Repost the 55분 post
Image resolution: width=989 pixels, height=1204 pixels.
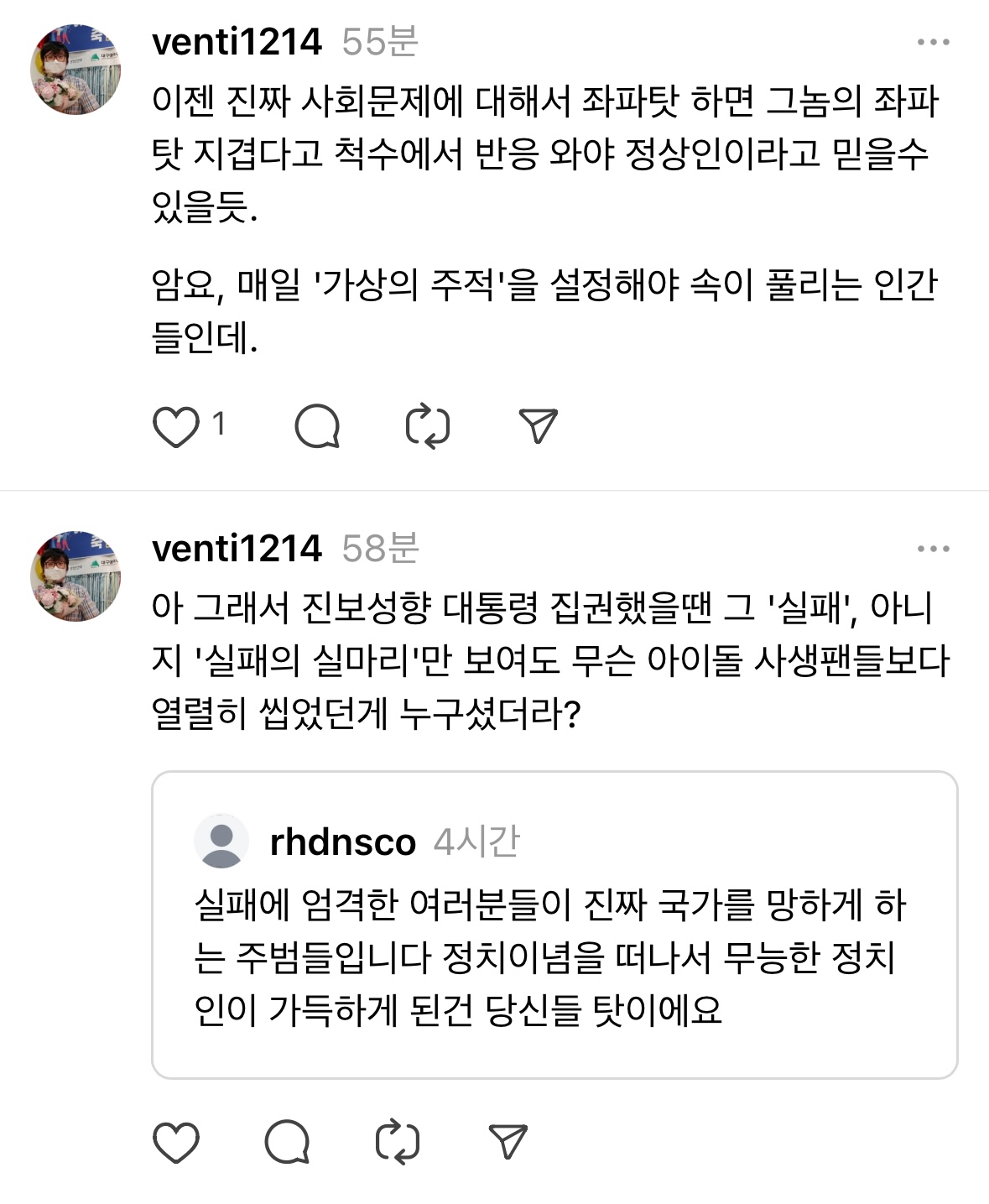point(428,426)
